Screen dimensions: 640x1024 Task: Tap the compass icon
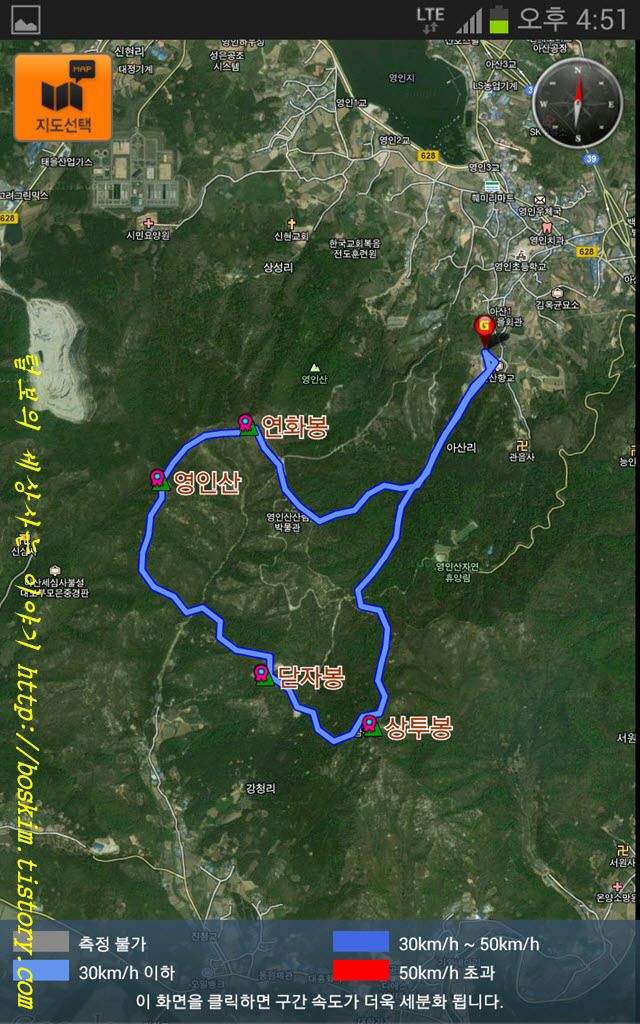pos(577,103)
